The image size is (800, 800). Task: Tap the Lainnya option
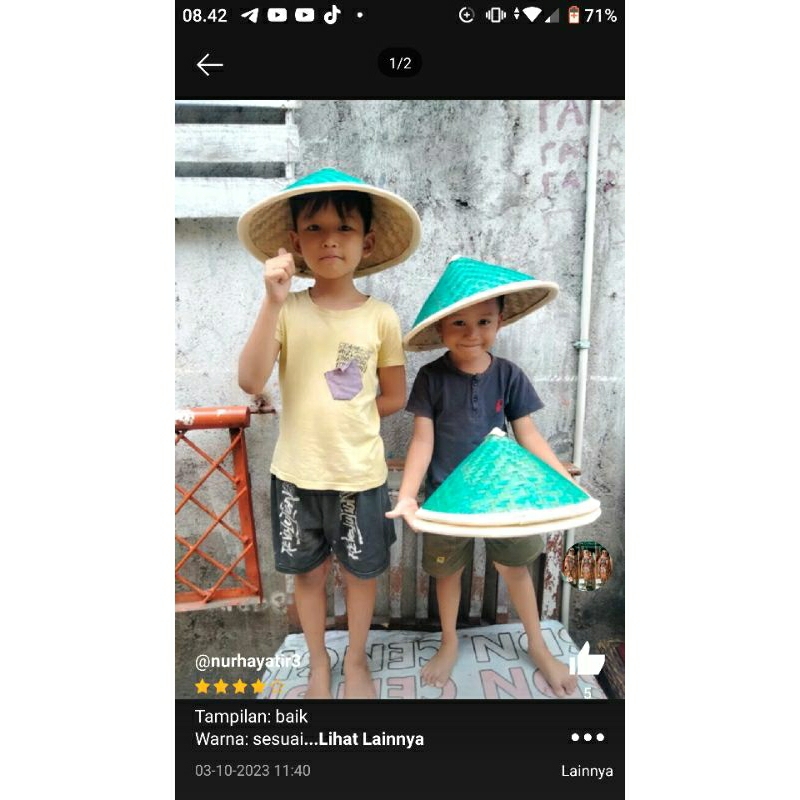[x=587, y=771]
